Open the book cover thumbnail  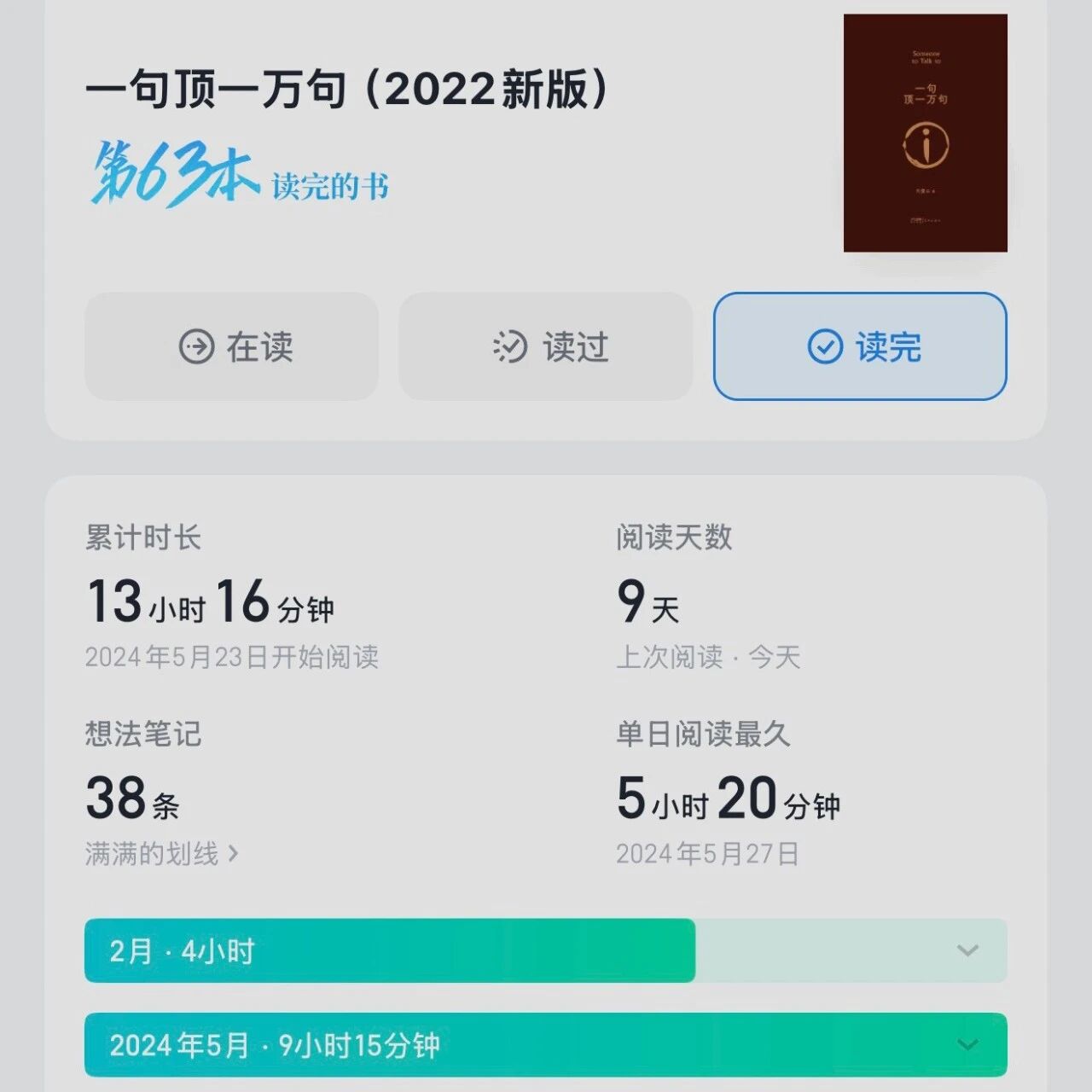pos(926,133)
